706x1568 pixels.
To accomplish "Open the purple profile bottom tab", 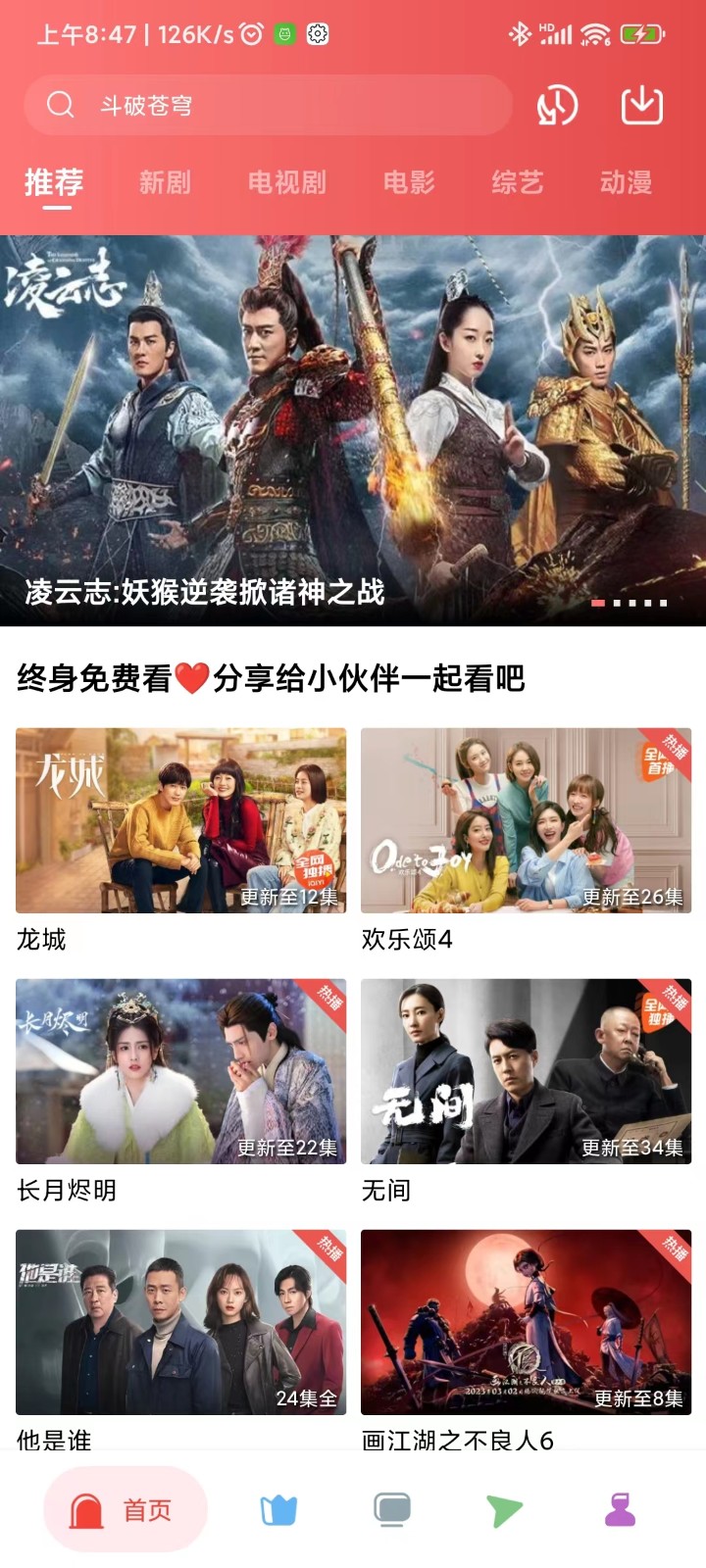I will (620, 1510).
